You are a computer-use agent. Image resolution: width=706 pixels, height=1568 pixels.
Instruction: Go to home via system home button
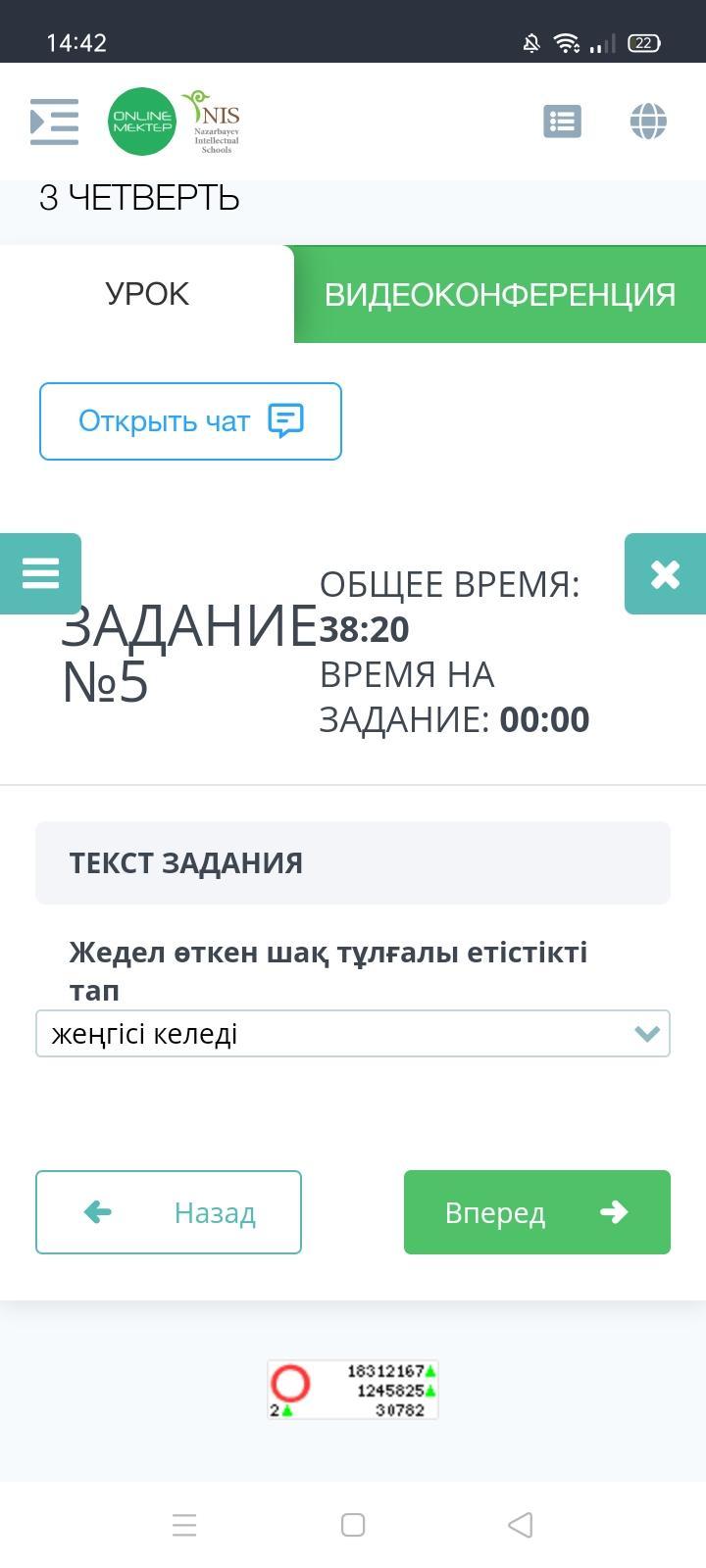coord(353,1525)
